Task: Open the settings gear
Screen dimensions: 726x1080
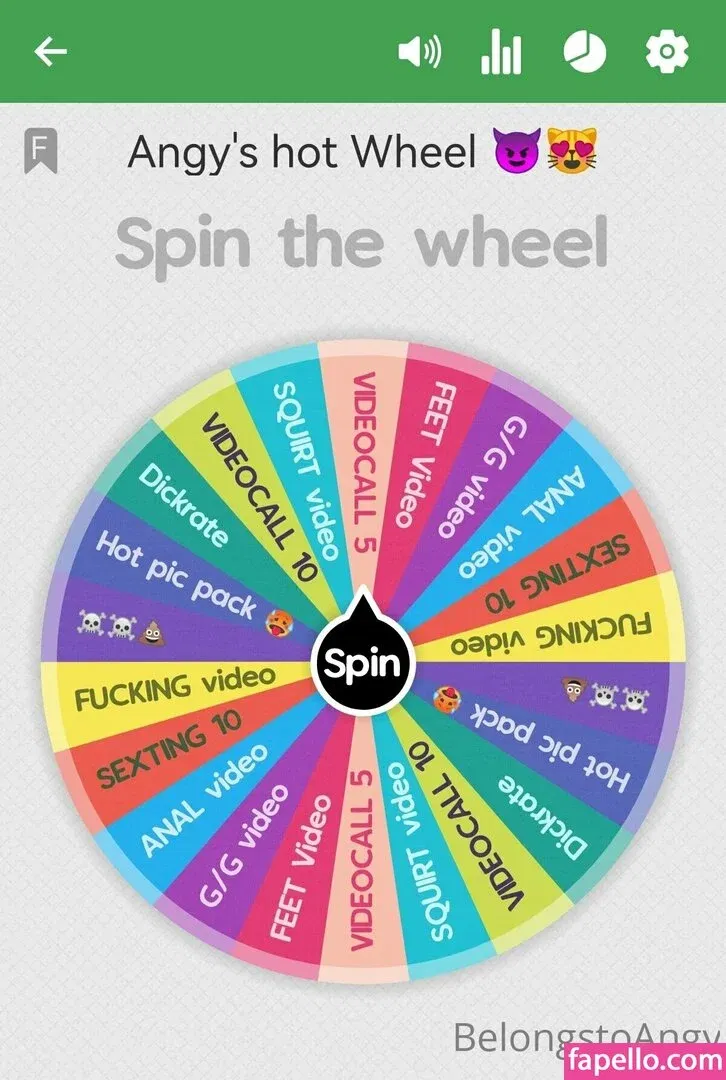Action: click(667, 52)
